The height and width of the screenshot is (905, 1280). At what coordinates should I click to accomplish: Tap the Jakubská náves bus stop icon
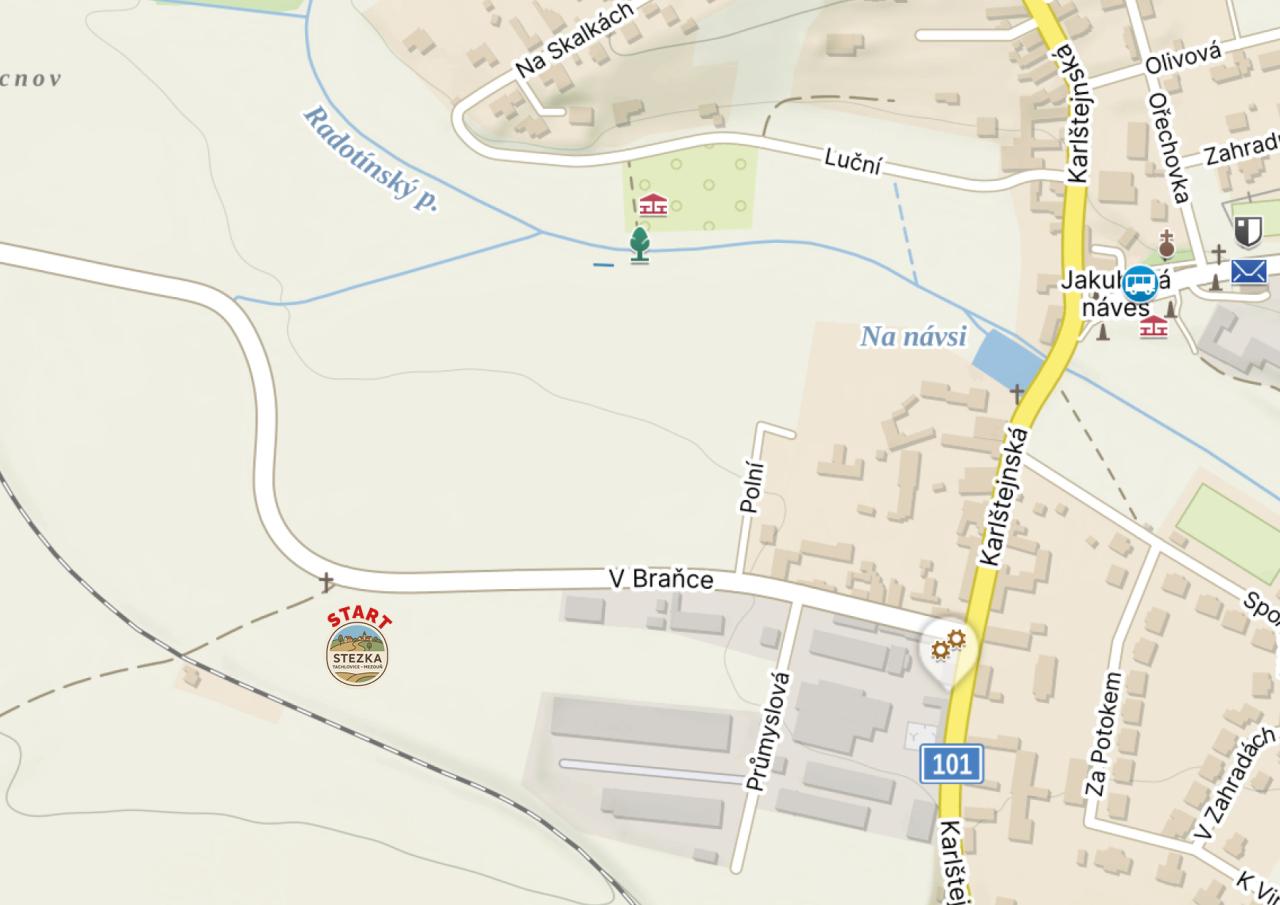click(x=1139, y=284)
